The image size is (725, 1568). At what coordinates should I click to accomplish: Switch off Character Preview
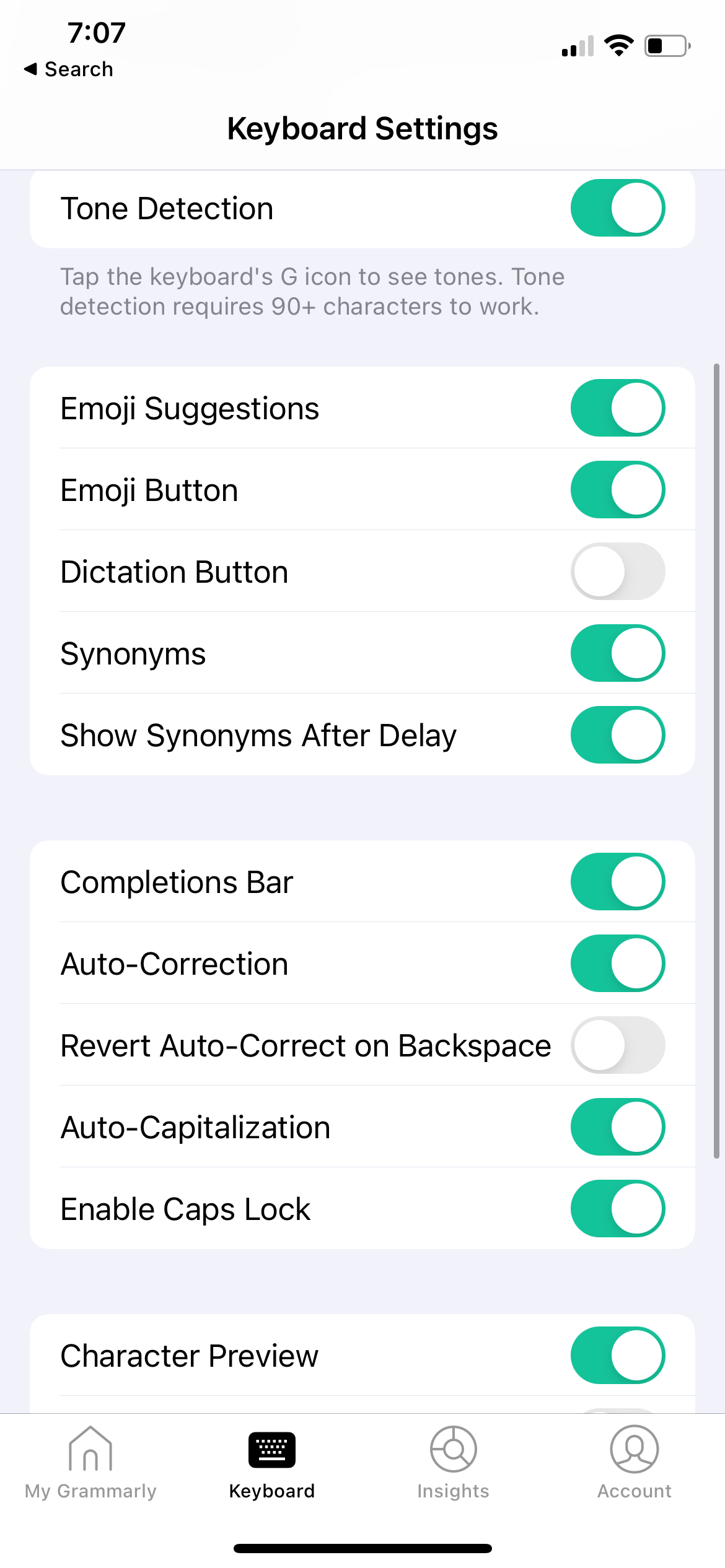coord(617,1355)
